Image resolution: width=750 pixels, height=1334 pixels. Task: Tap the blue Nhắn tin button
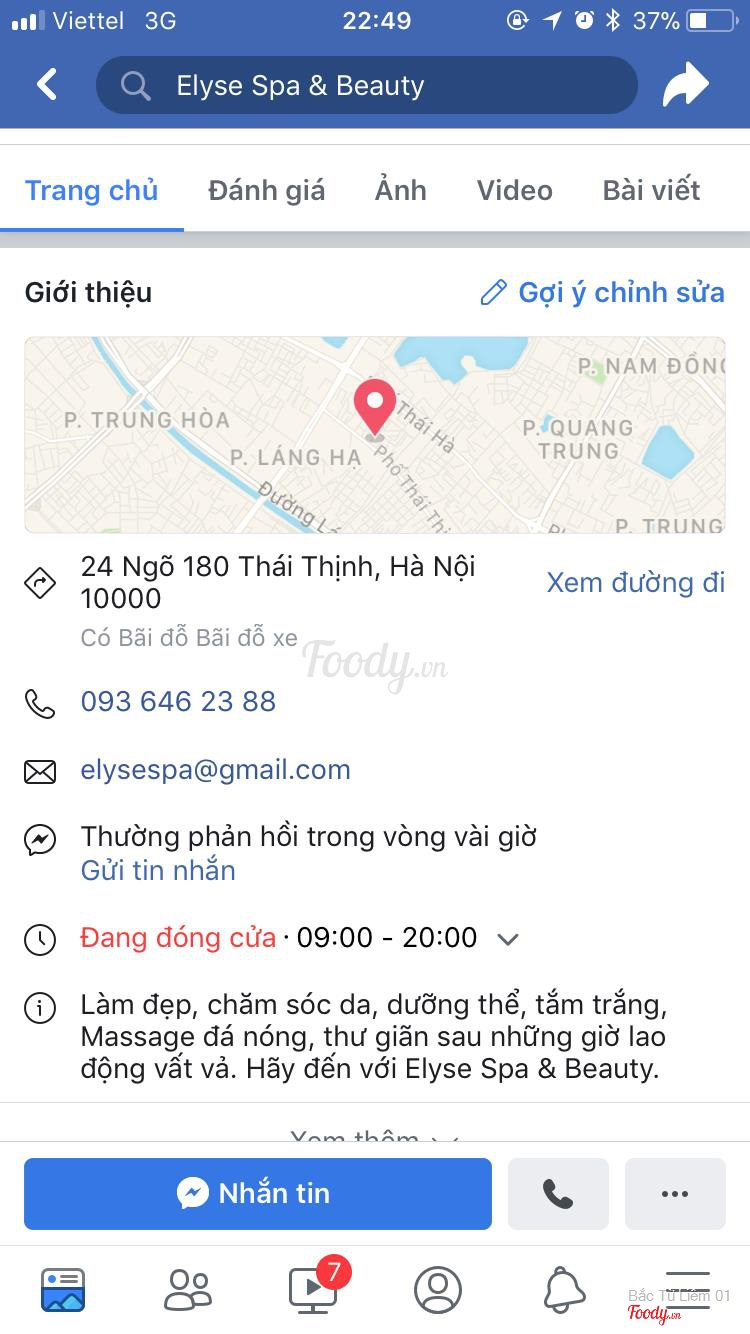pyautogui.click(x=257, y=1193)
